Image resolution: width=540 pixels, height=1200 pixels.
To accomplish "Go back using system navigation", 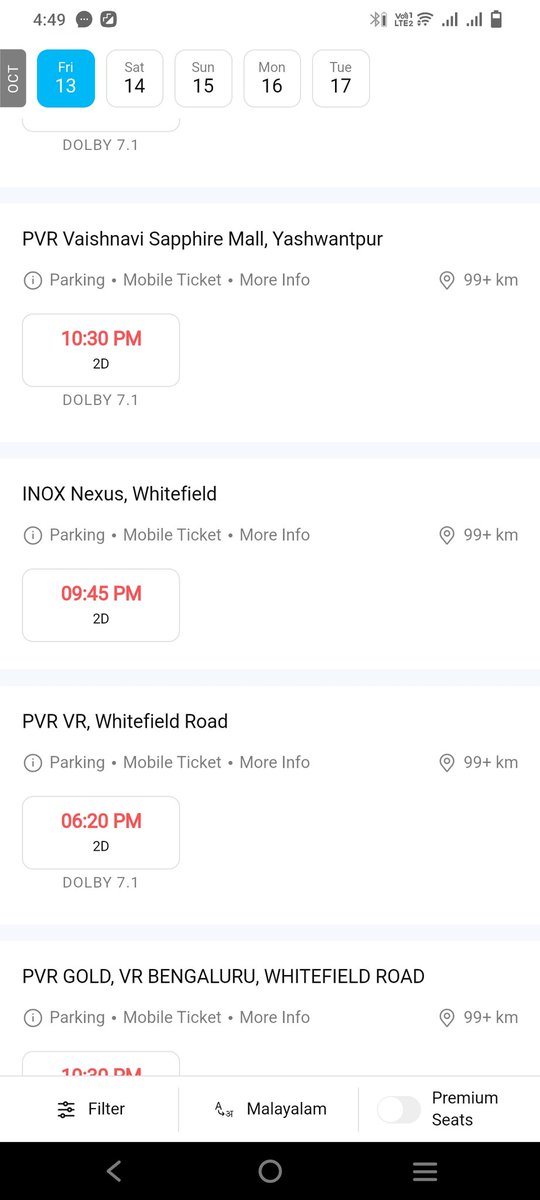I will [114, 1171].
